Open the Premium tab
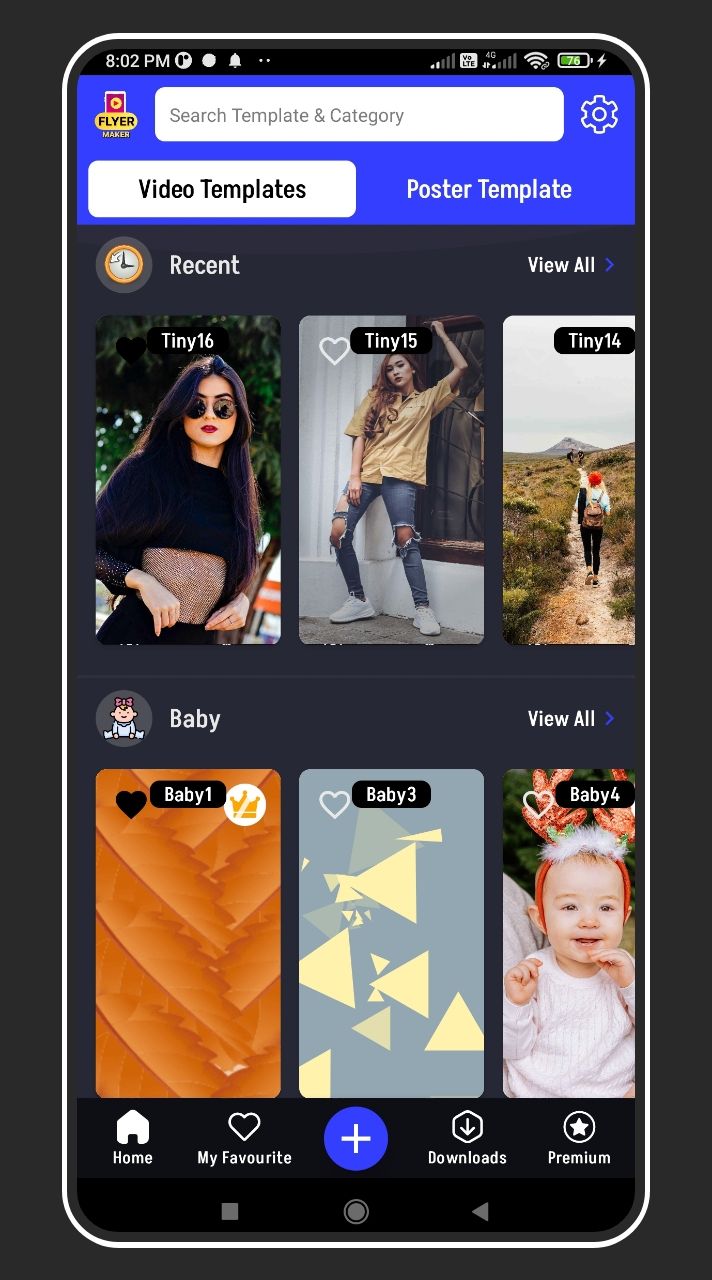This screenshot has height=1280, width=712. click(x=579, y=1139)
